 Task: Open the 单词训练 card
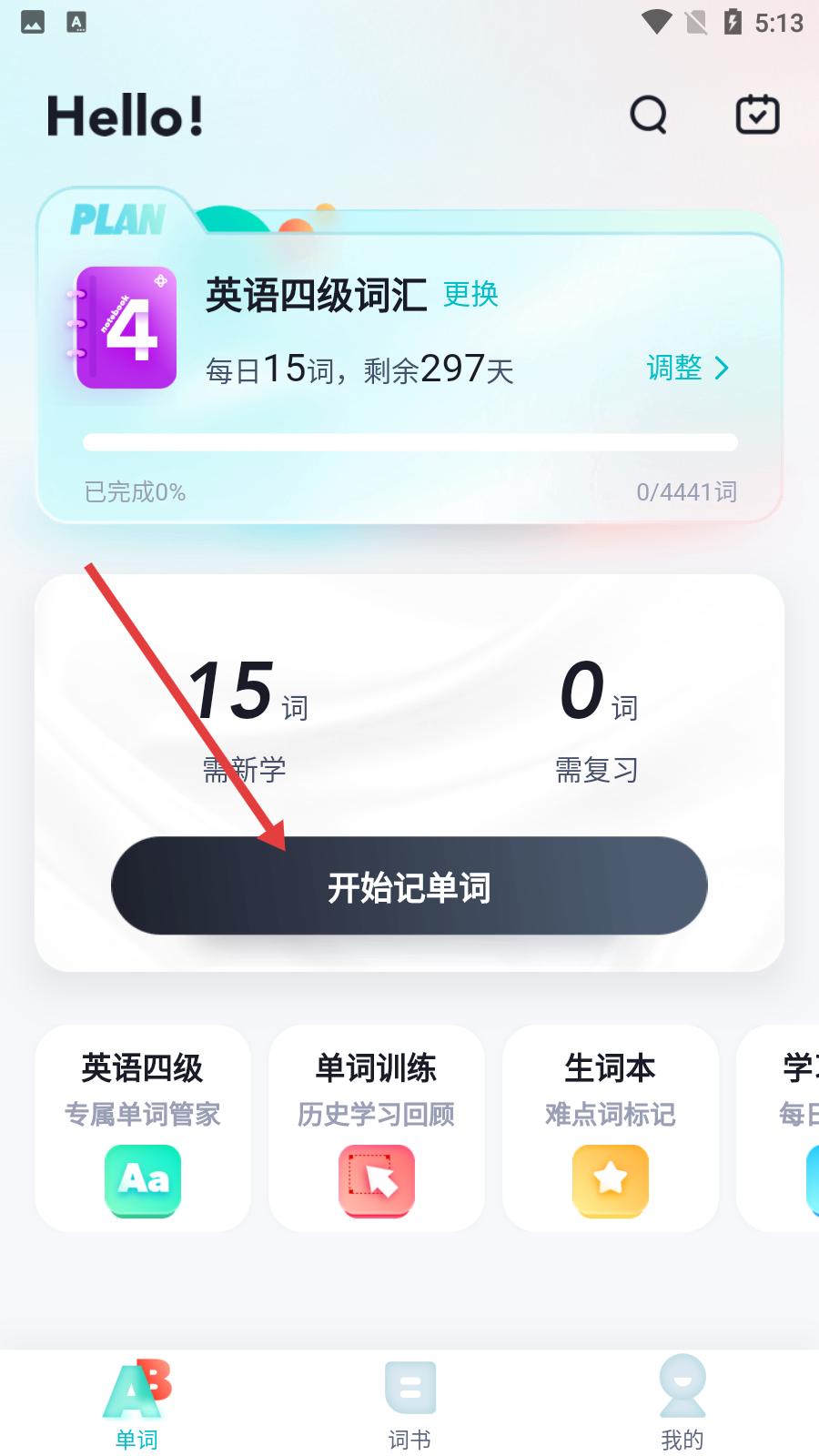point(377,1128)
